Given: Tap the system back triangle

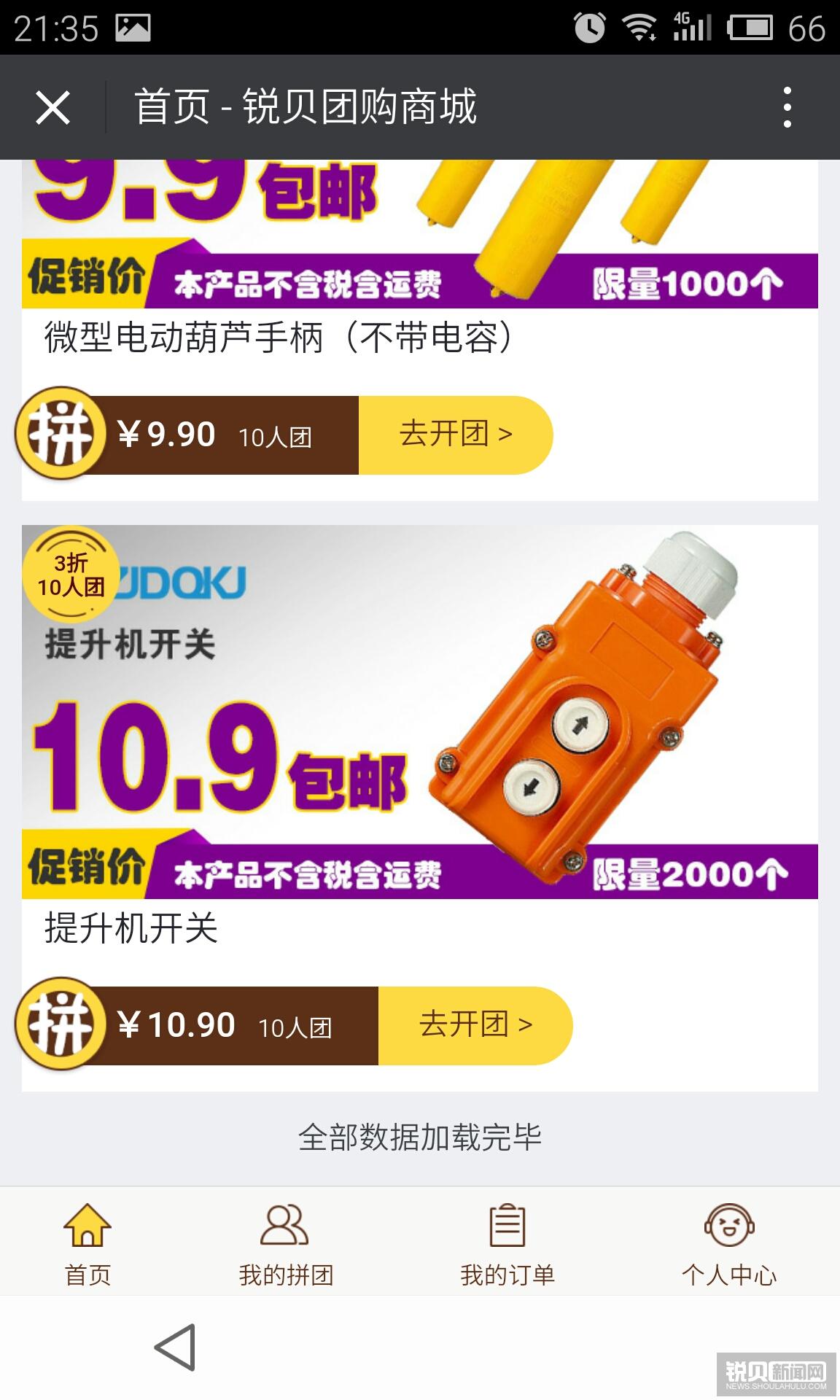Looking at the screenshot, I should (176, 1347).
